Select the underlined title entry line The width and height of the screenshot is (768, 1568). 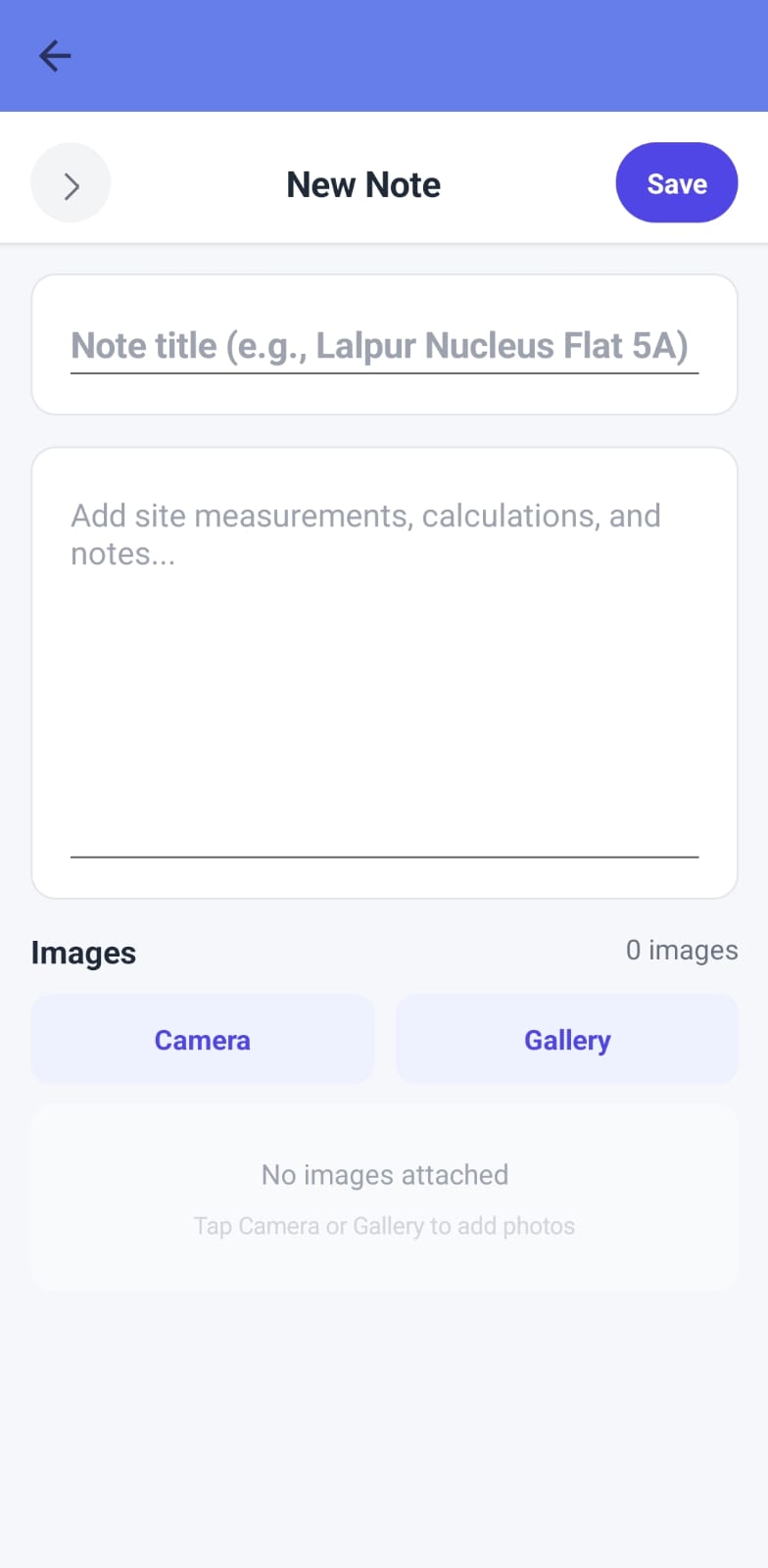[x=384, y=370]
